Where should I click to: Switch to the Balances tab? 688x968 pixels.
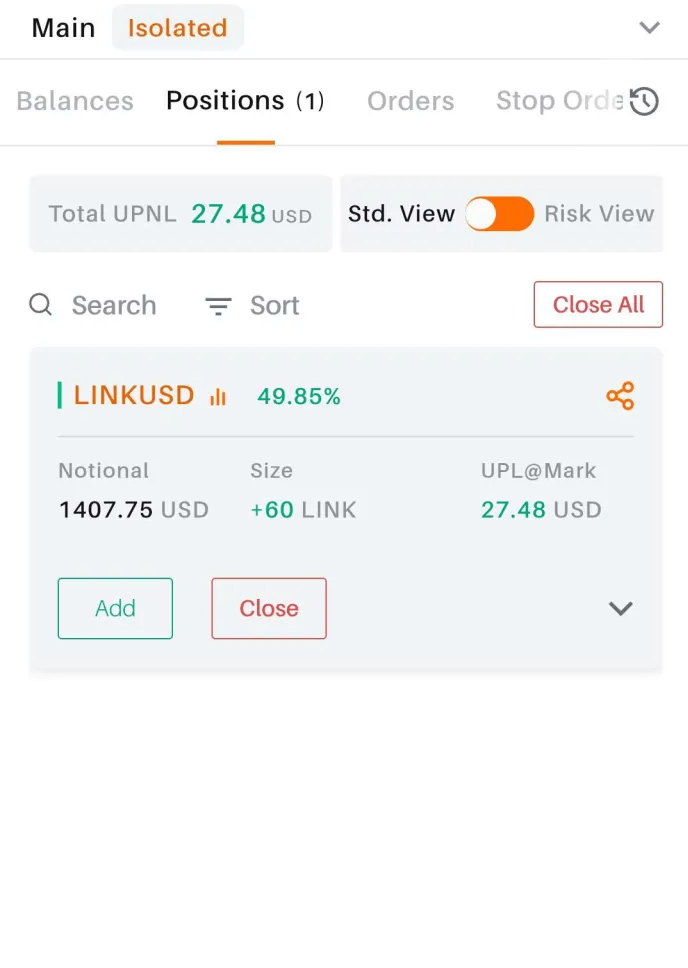pyautogui.click(x=75, y=101)
